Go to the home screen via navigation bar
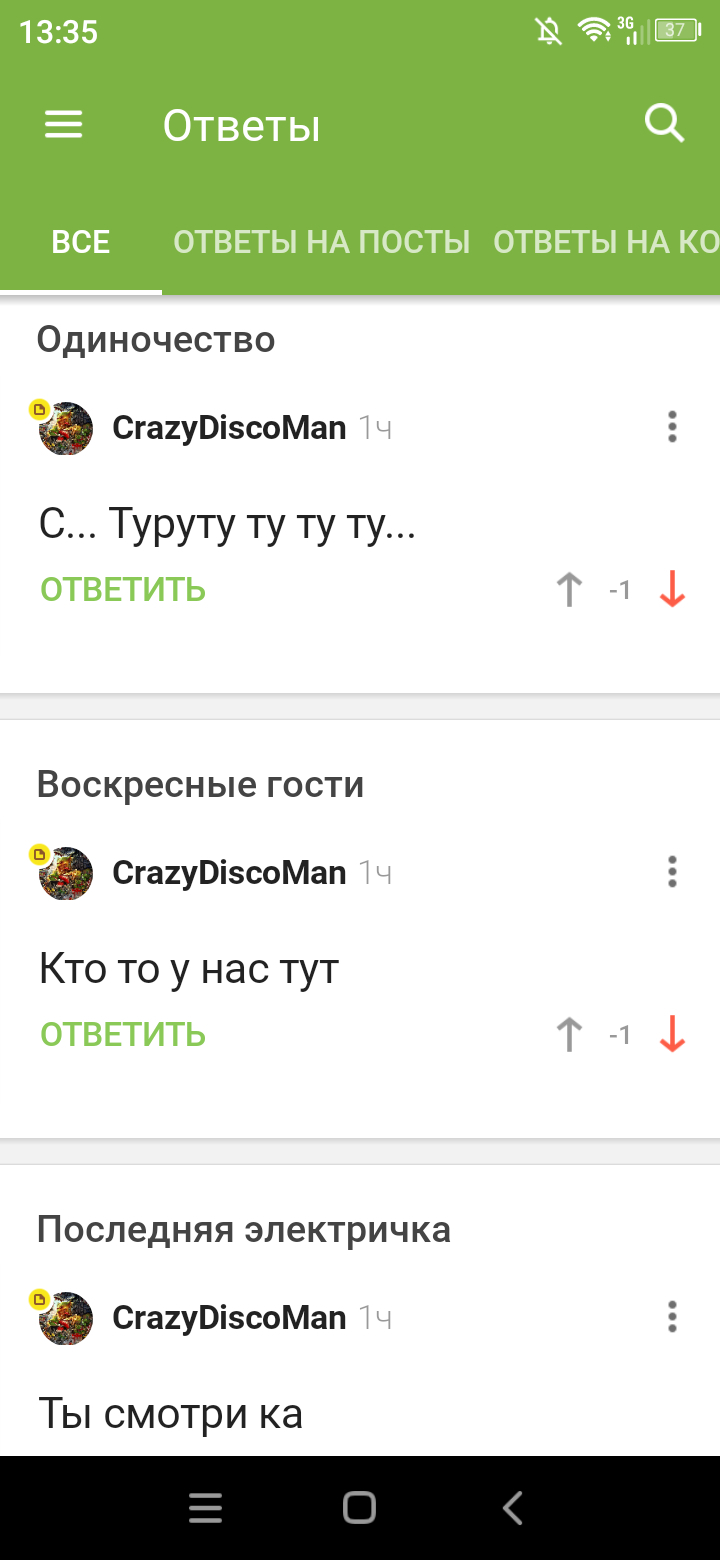 pyautogui.click(x=359, y=1508)
